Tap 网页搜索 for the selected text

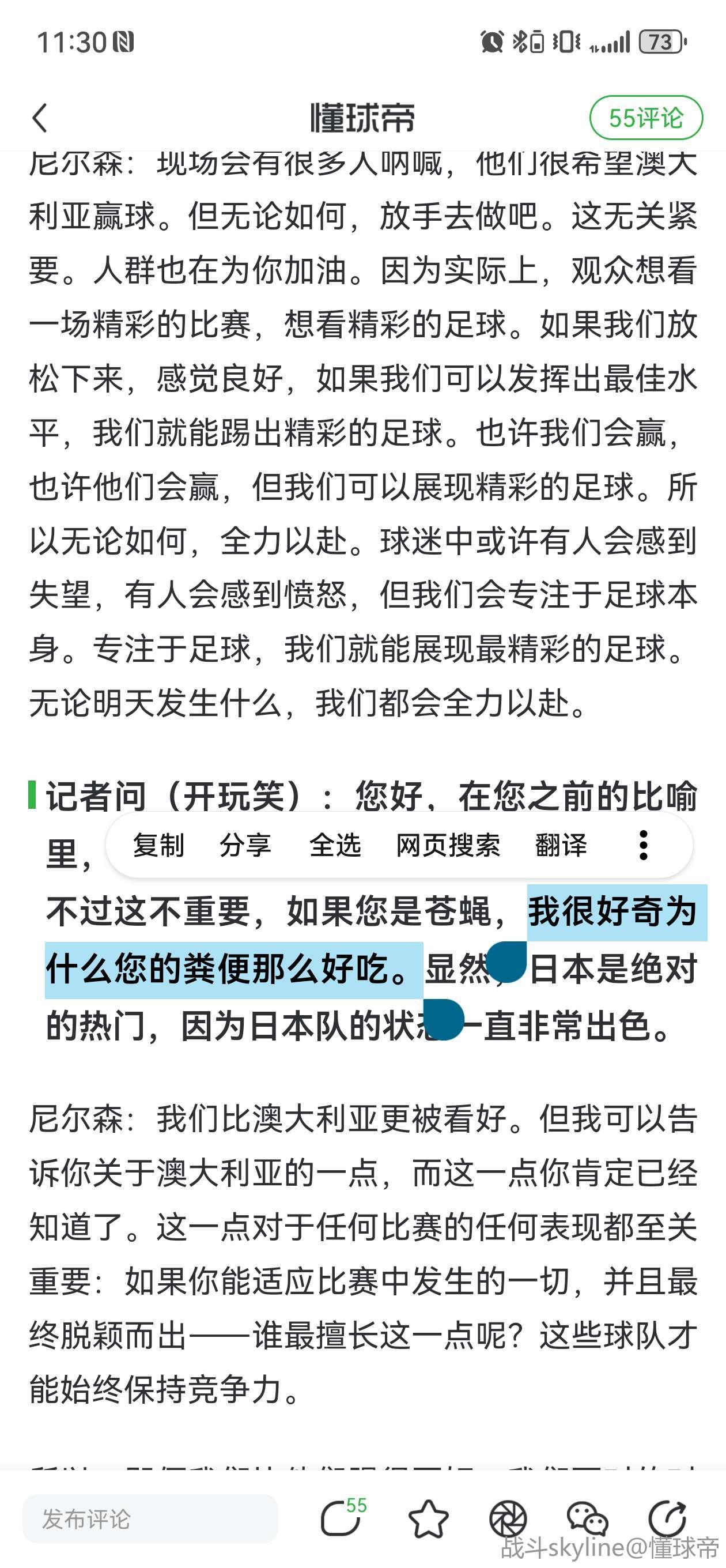[x=448, y=845]
